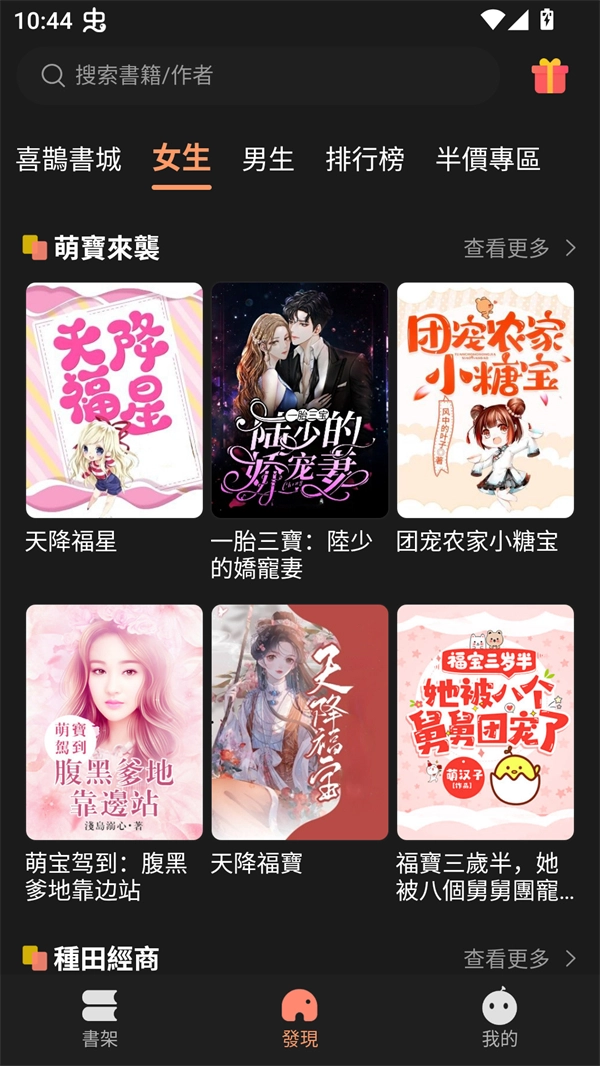Switch to the 男生 tab

pos(268,159)
